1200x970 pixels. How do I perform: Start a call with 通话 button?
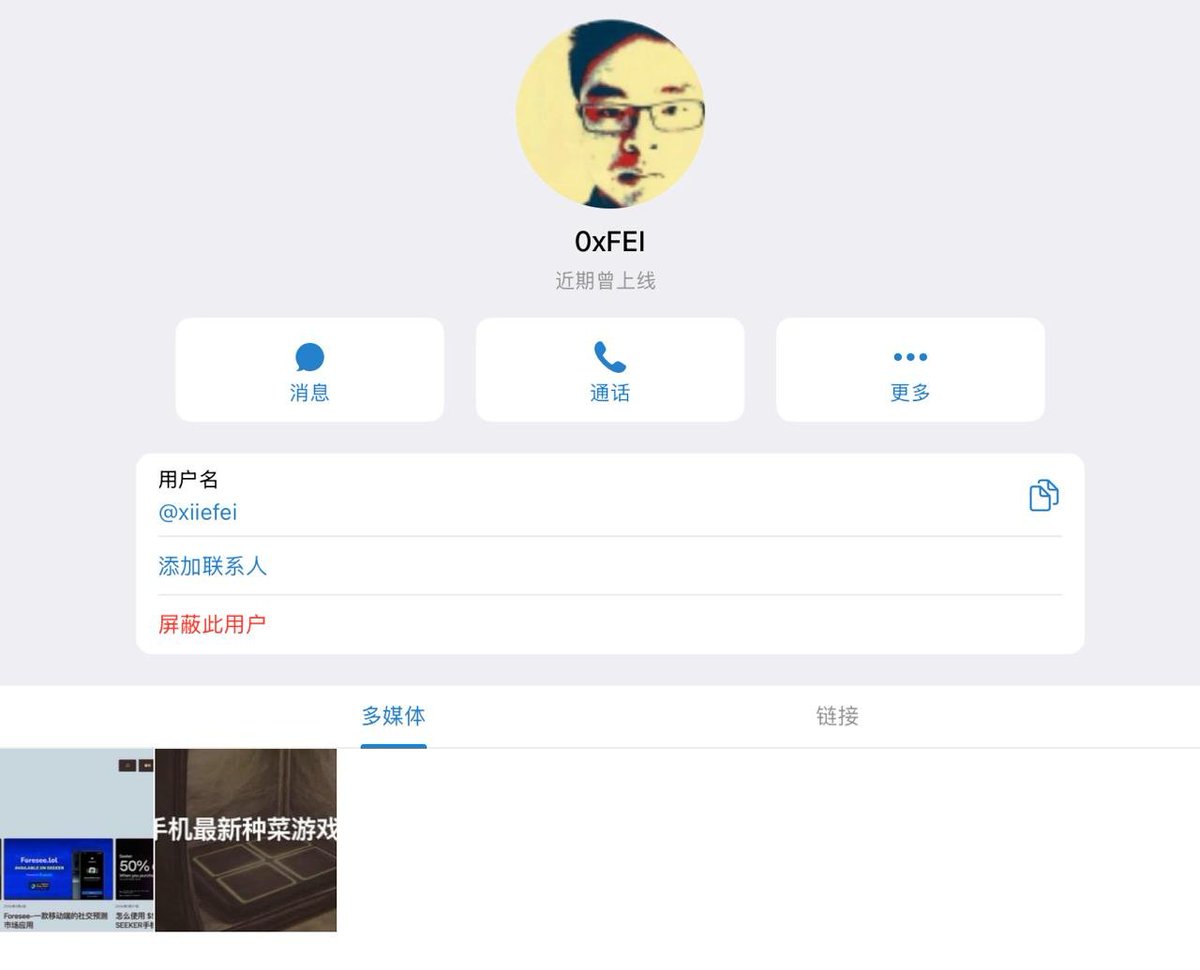609,370
